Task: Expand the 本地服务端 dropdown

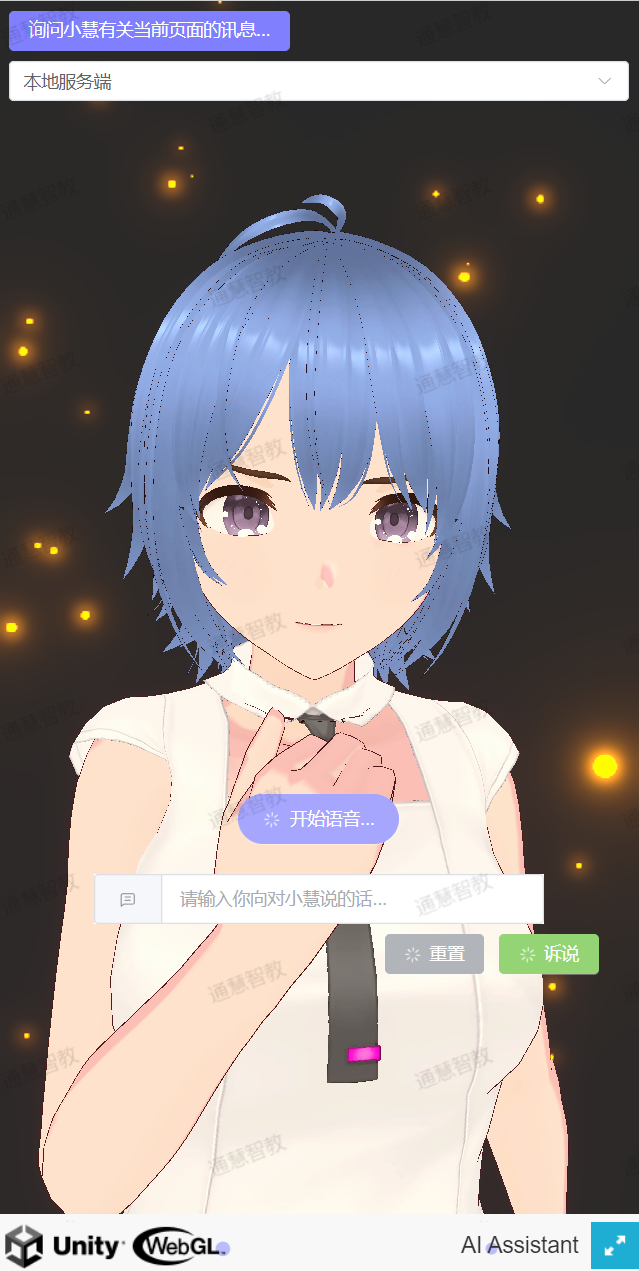Action: point(319,82)
